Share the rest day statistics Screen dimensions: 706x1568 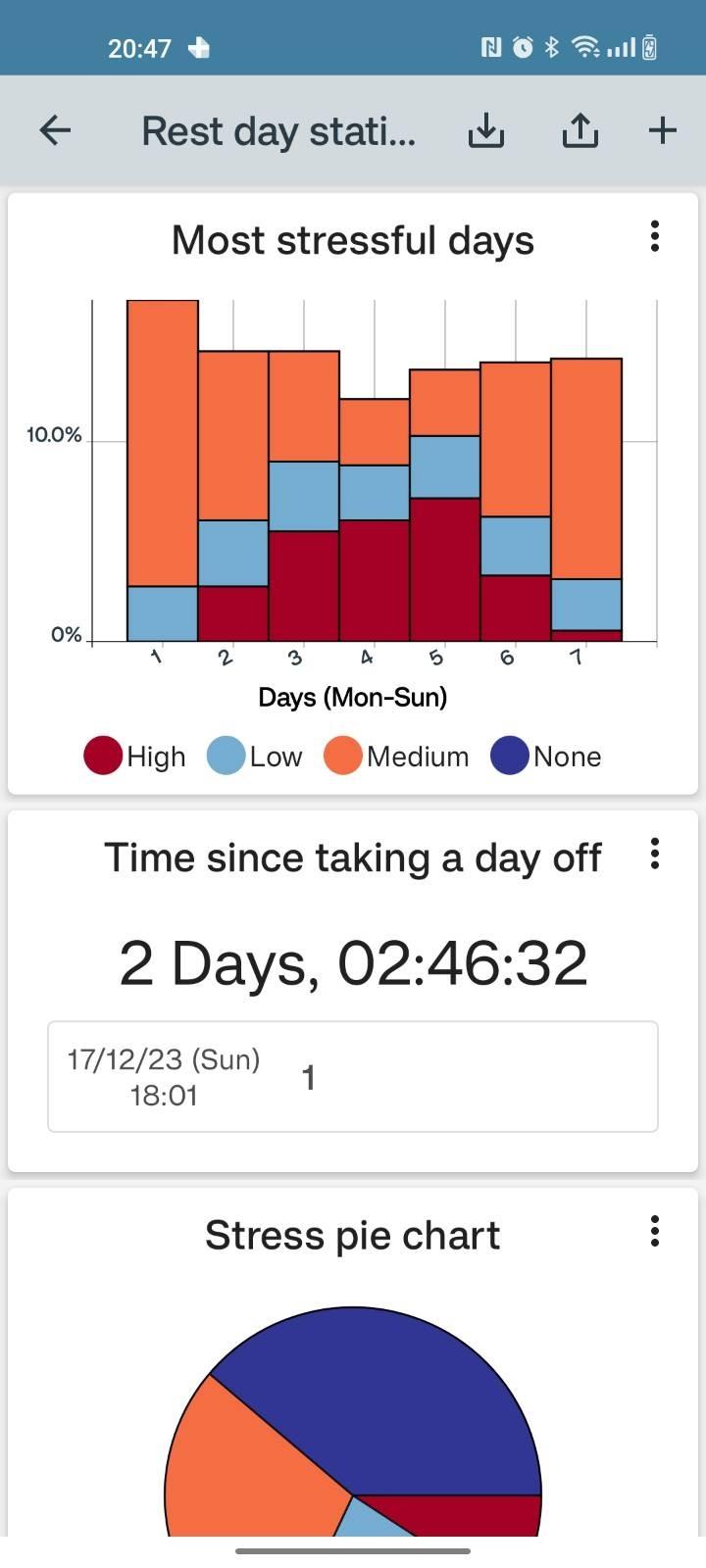tap(580, 130)
